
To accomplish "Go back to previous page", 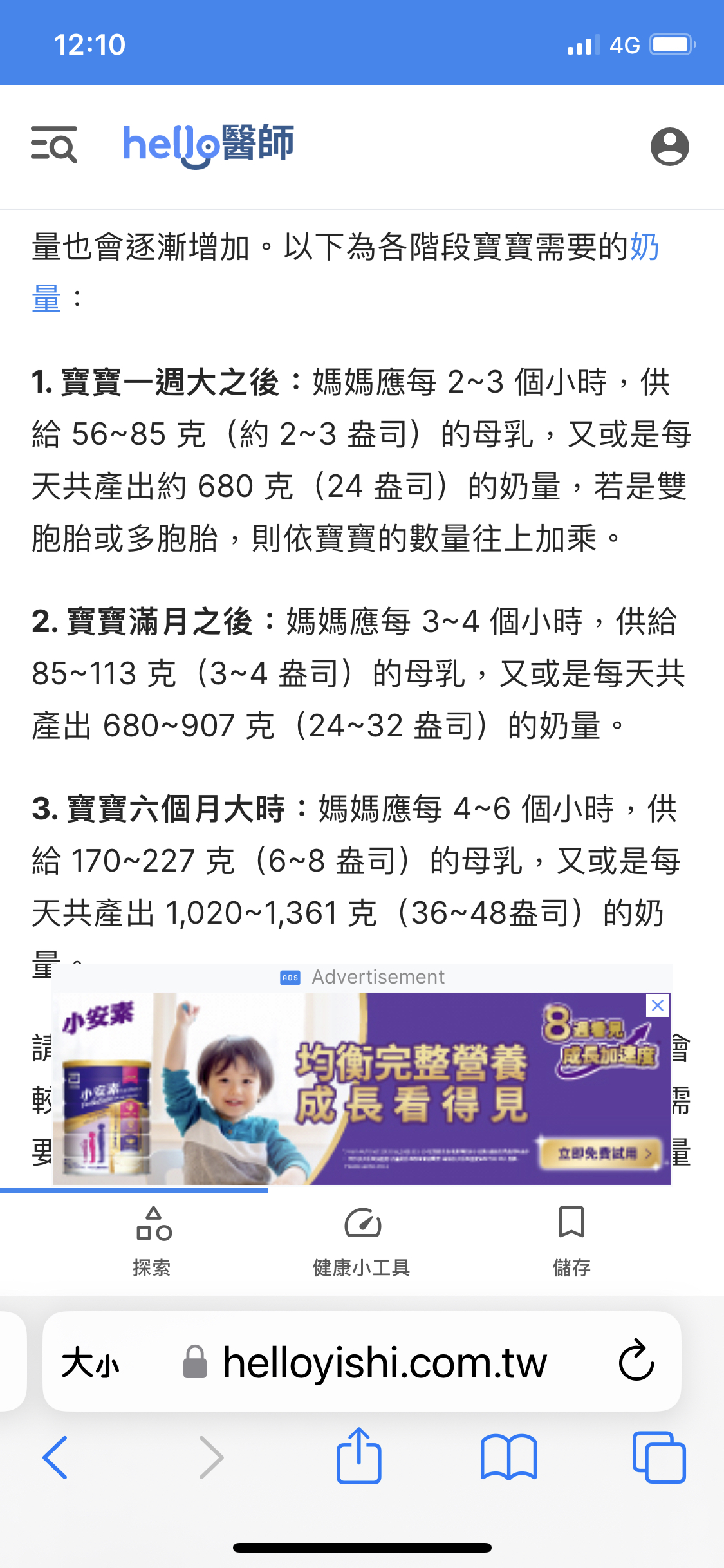I will (55, 1457).
